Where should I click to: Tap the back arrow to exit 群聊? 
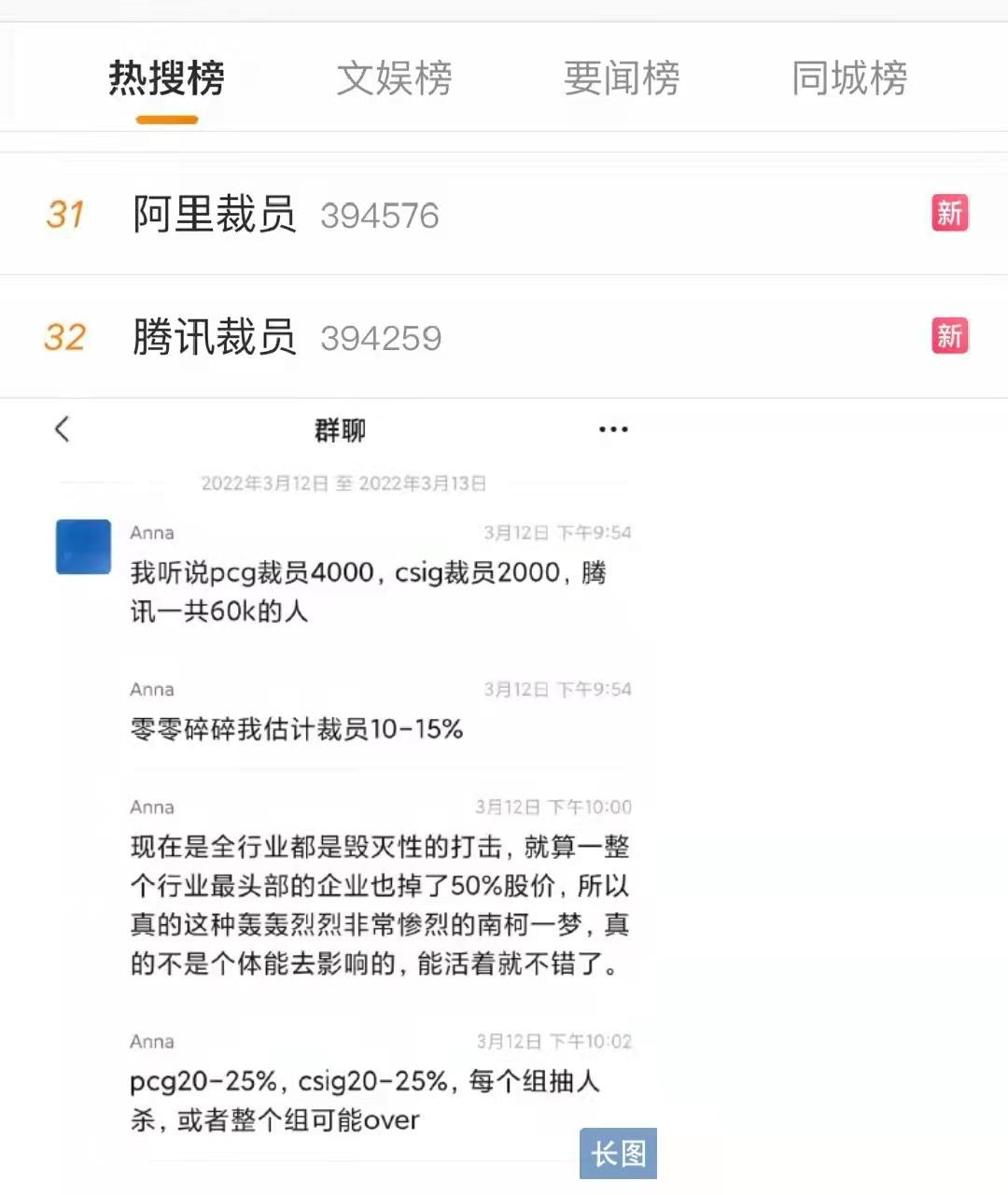coord(62,429)
